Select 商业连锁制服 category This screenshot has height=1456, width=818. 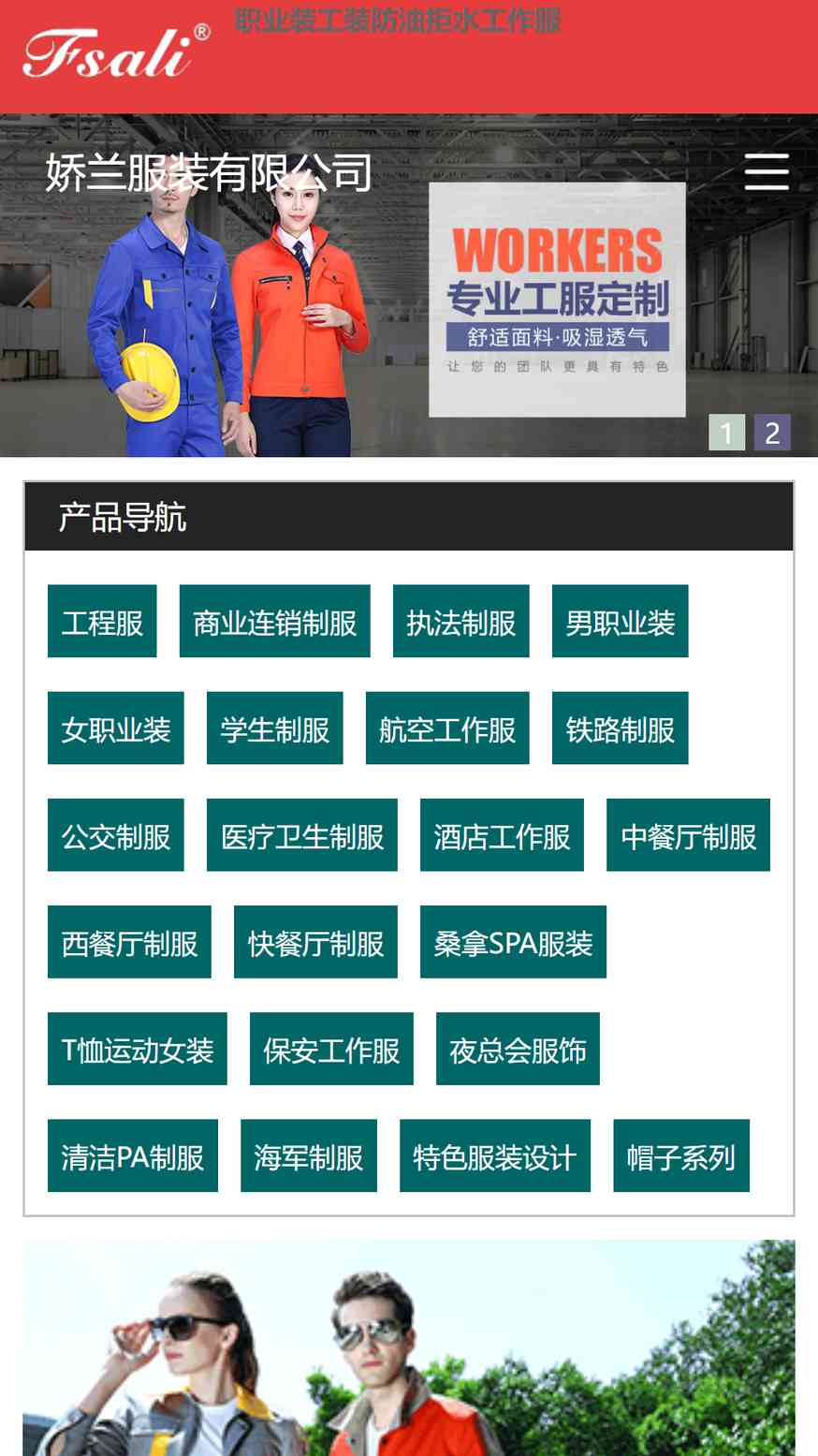click(275, 622)
